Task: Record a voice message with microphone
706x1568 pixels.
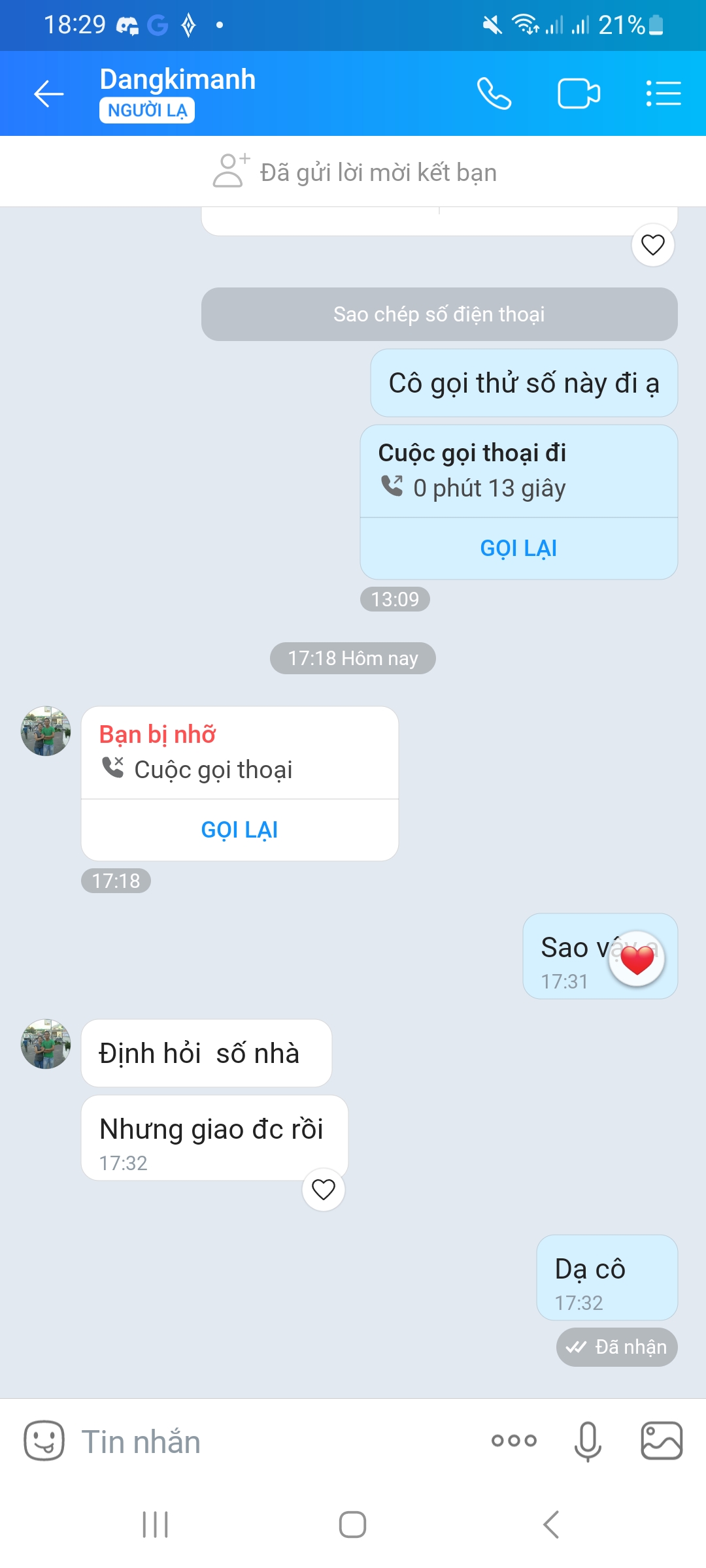Action: point(588,1441)
